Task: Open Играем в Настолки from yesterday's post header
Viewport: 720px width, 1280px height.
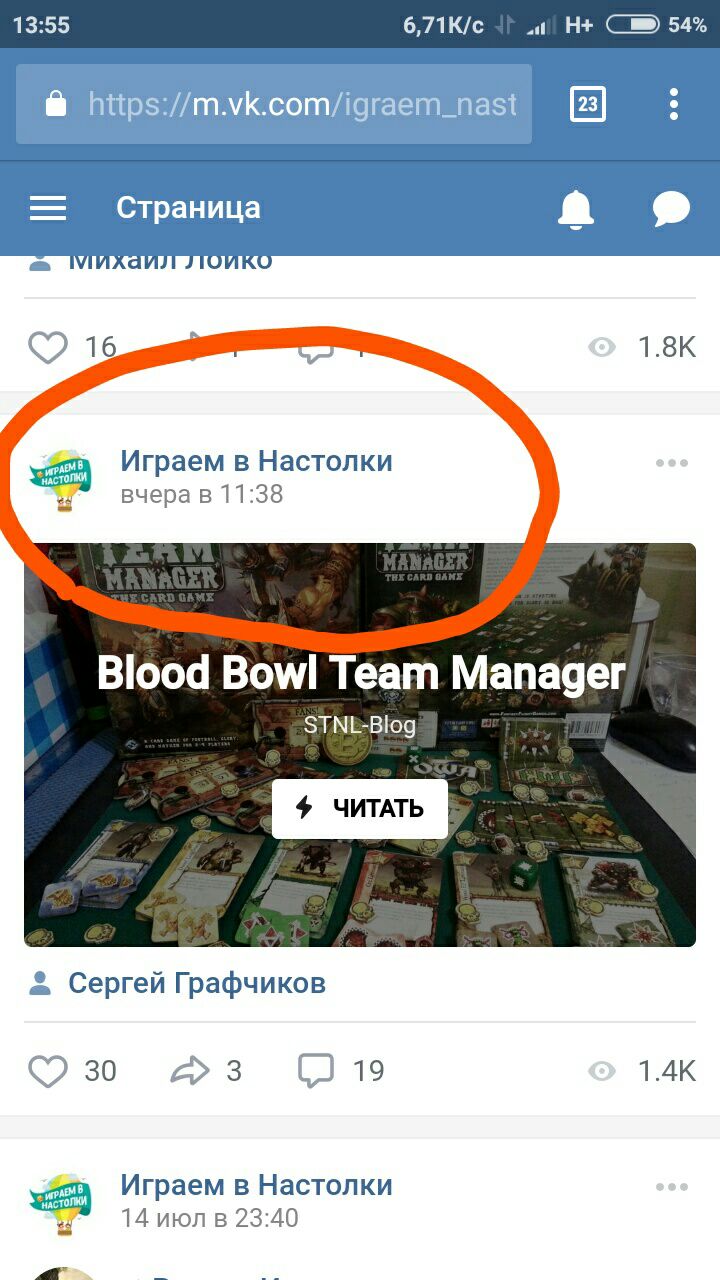Action: tap(256, 461)
